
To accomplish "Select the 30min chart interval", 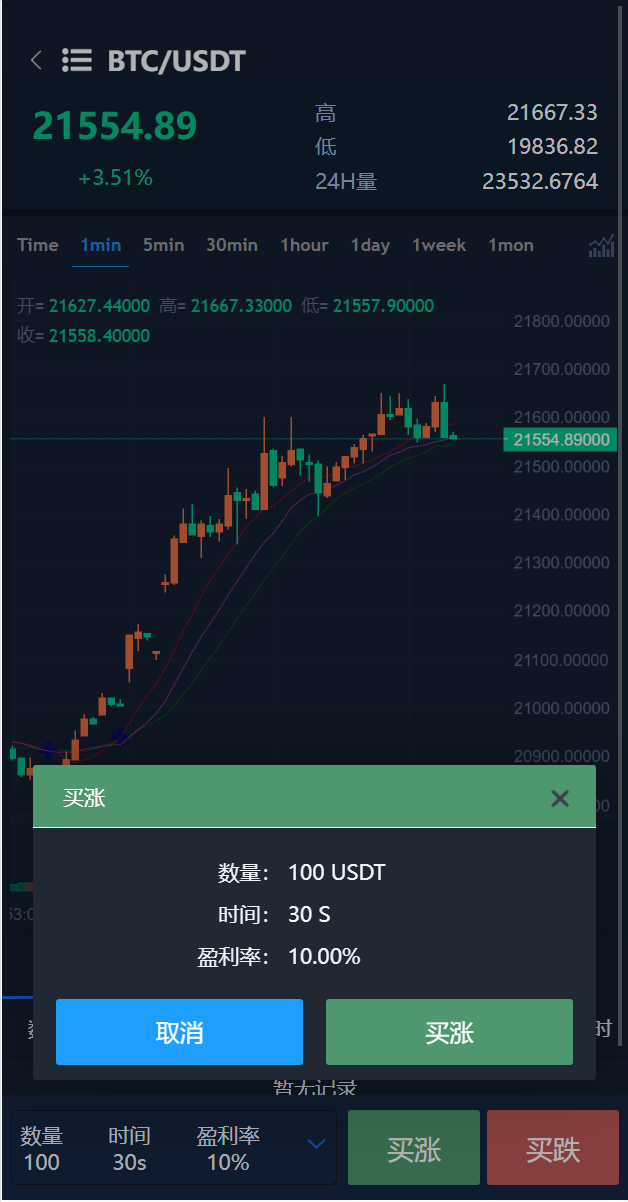I will click(x=232, y=245).
